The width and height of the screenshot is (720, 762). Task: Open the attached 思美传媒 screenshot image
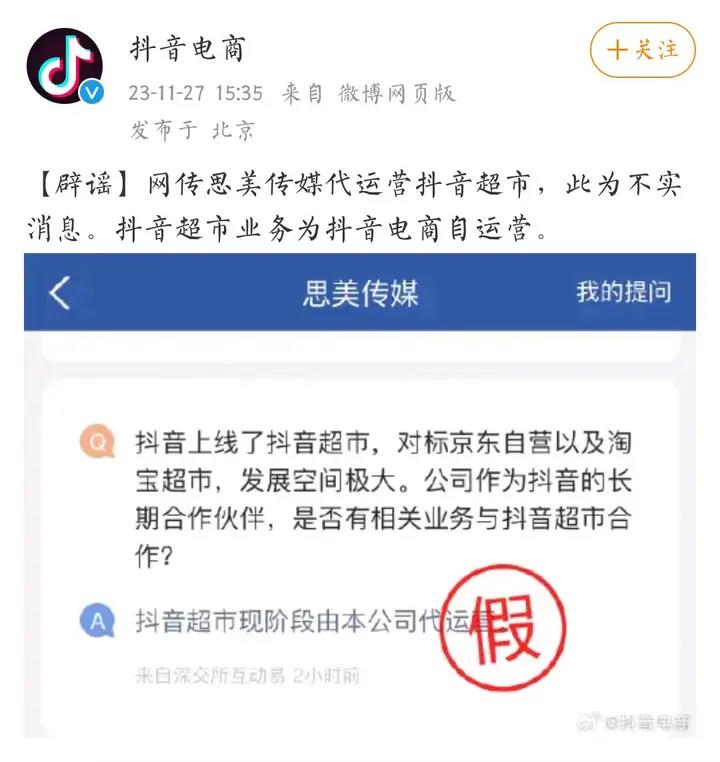coord(360,500)
